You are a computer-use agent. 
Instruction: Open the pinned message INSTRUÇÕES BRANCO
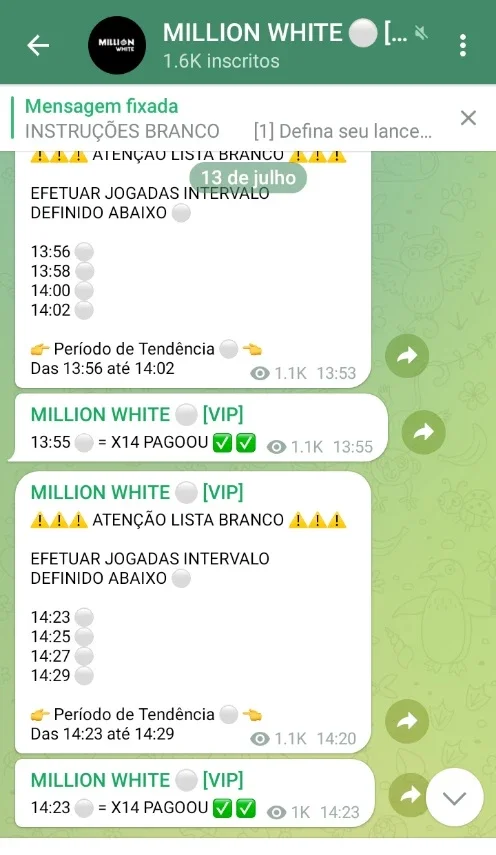tap(229, 119)
